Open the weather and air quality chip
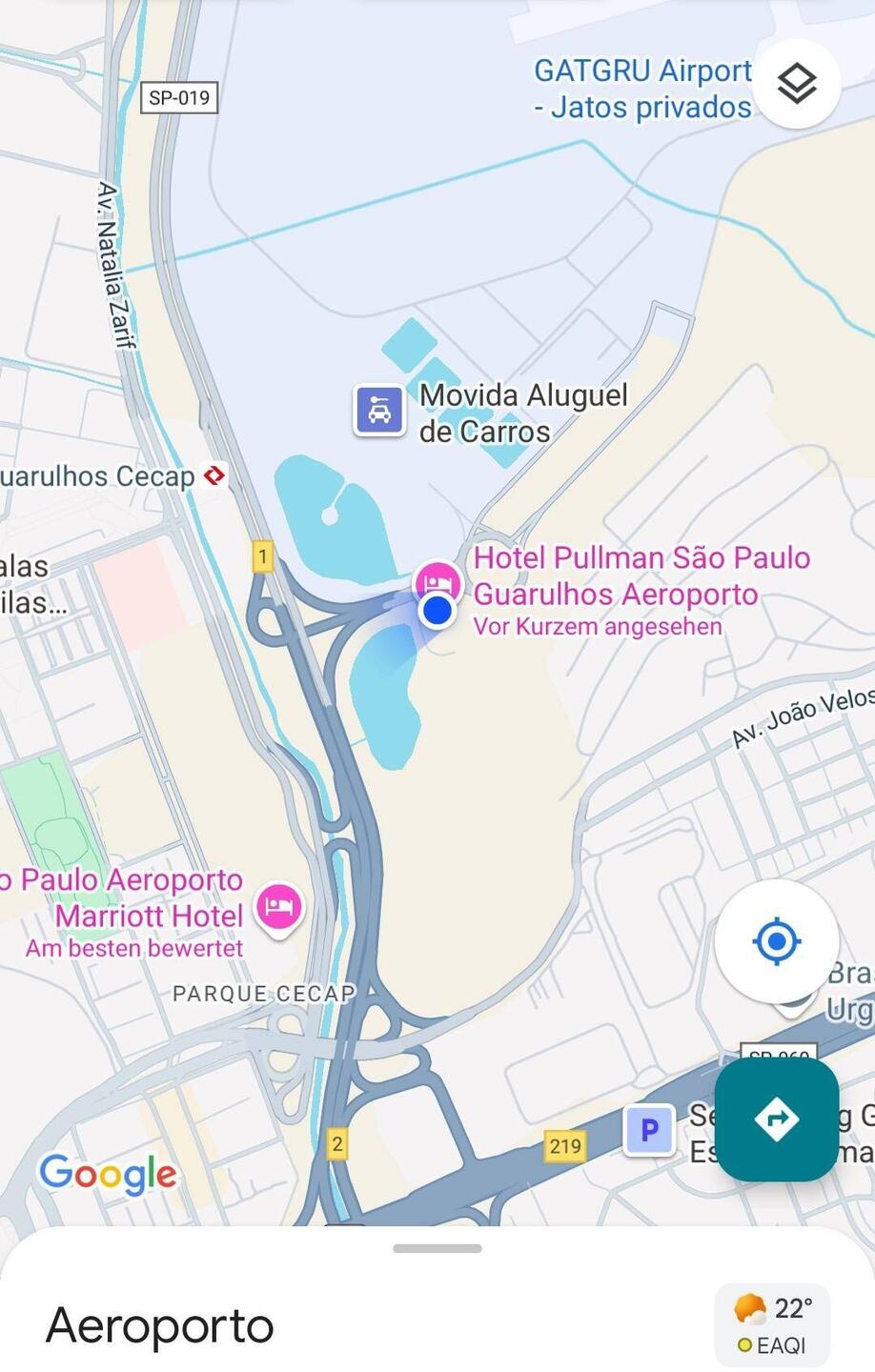Image resolution: width=875 pixels, height=1372 pixels. (x=772, y=1325)
